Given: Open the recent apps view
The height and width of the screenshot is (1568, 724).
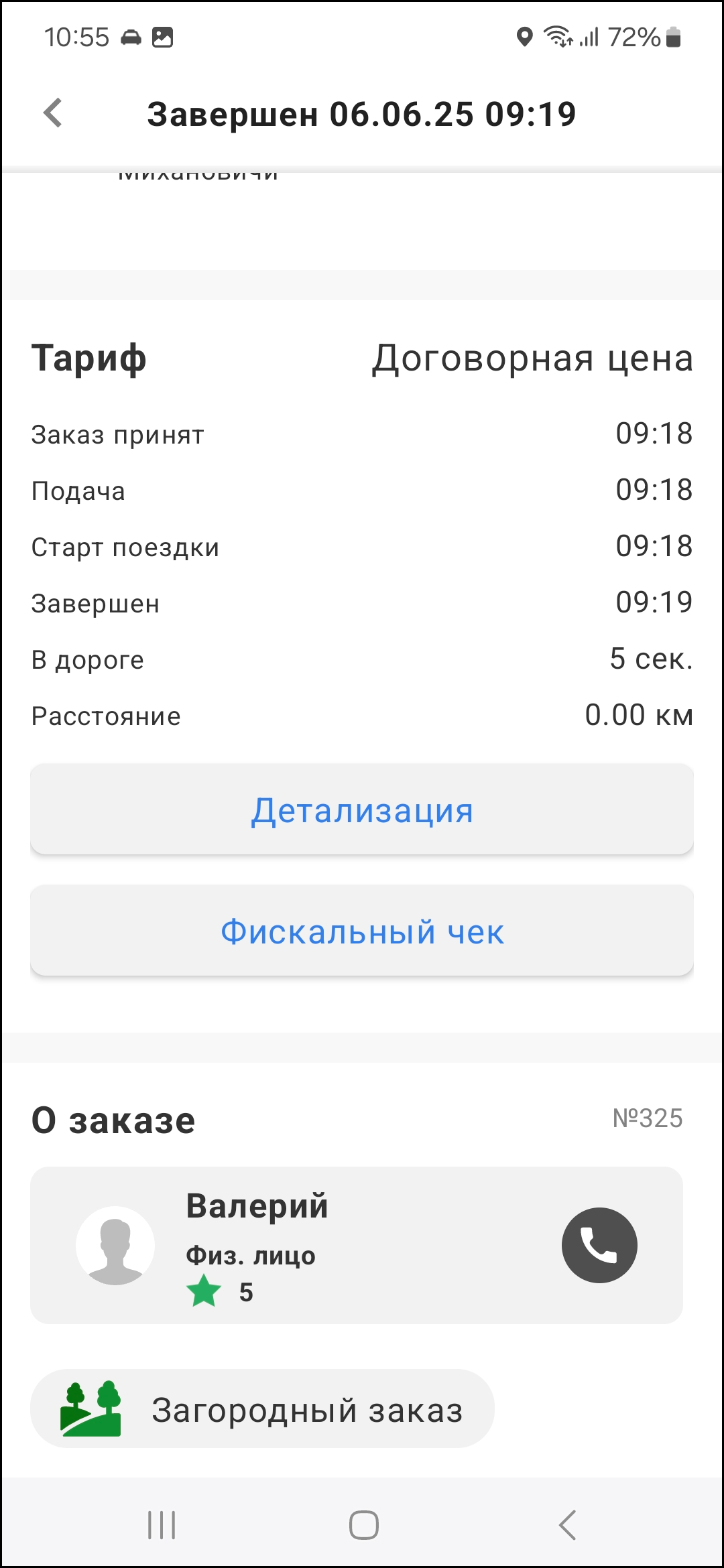Looking at the screenshot, I should point(162,1525).
